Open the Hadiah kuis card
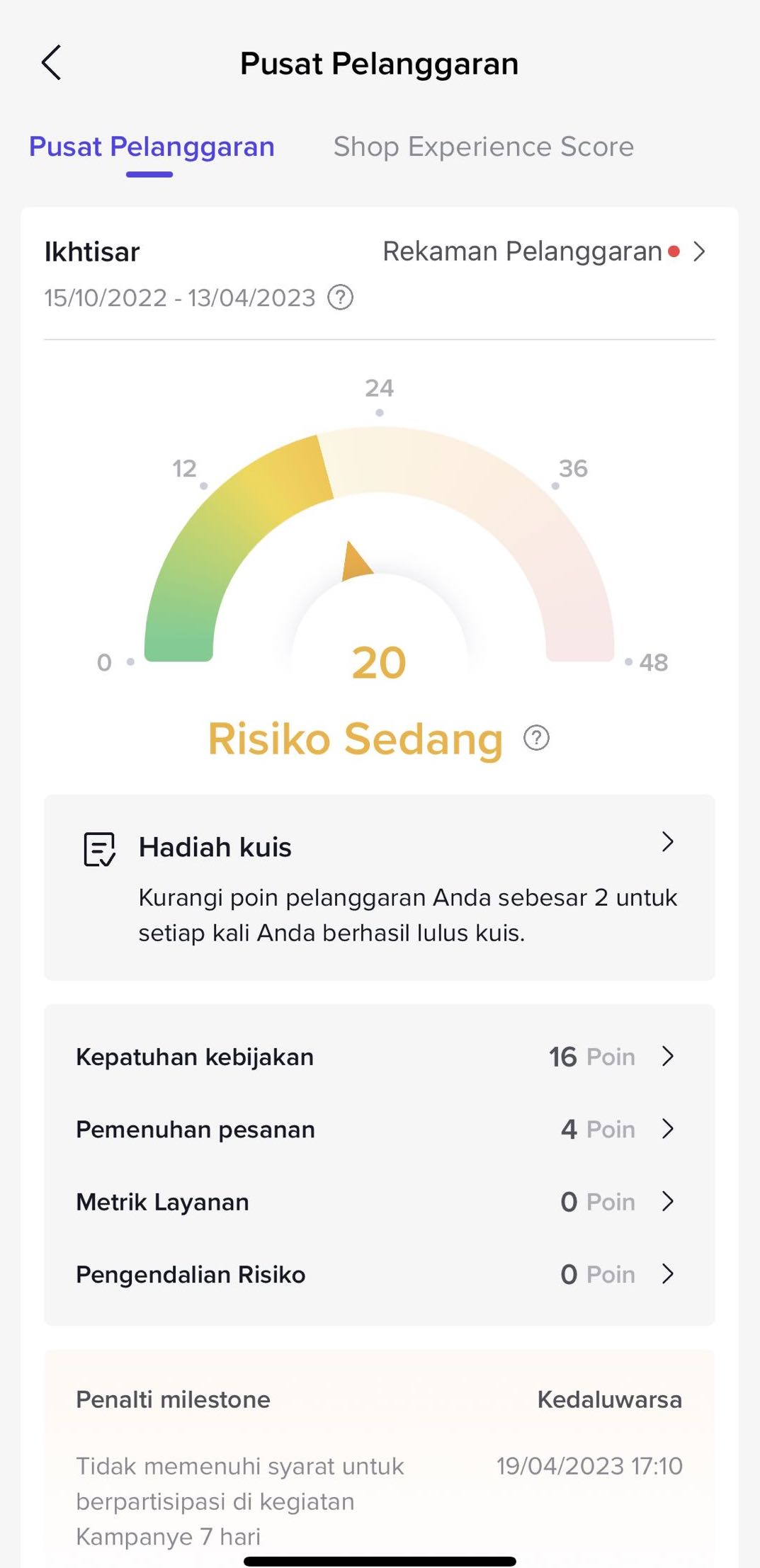The image size is (760, 1568). point(380,887)
